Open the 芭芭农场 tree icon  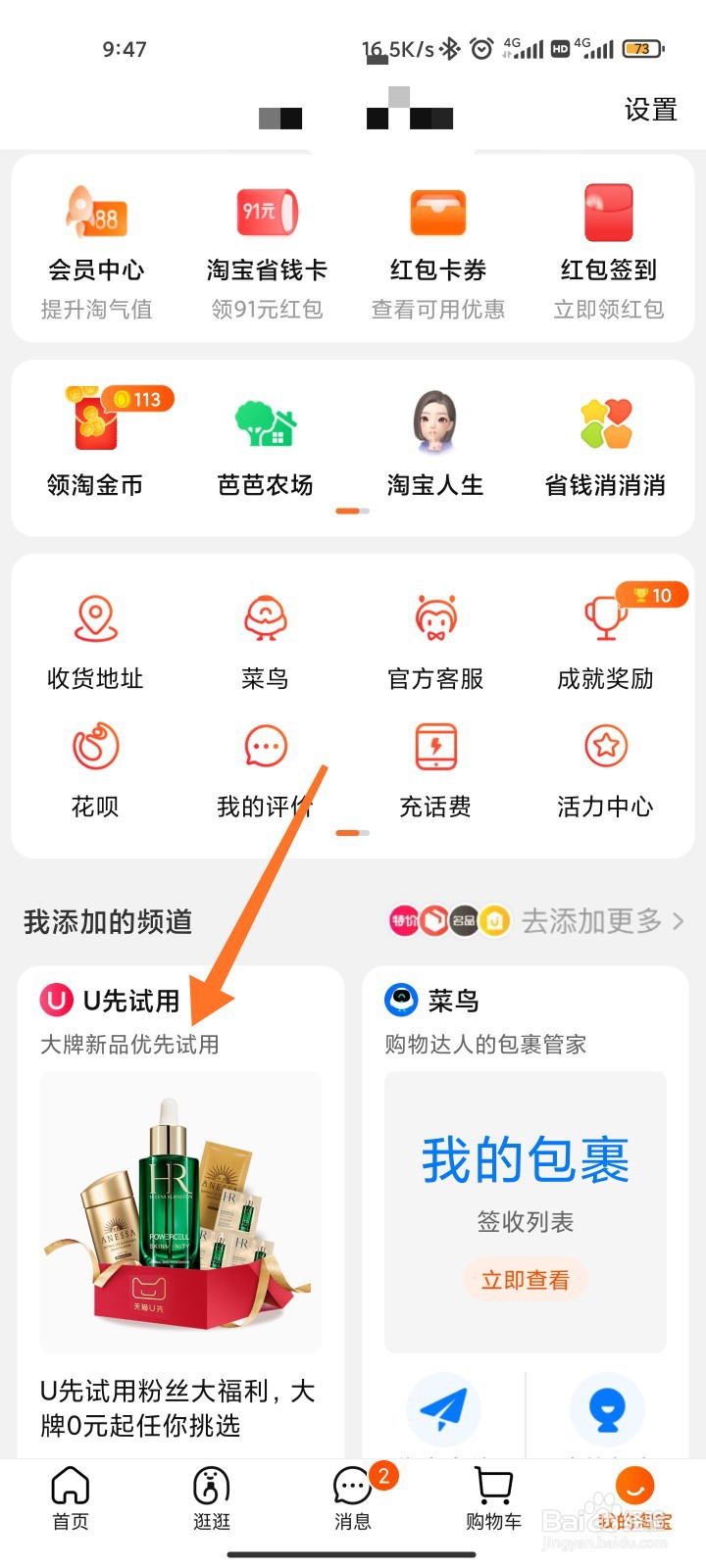pyautogui.click(x=265, y=426)
